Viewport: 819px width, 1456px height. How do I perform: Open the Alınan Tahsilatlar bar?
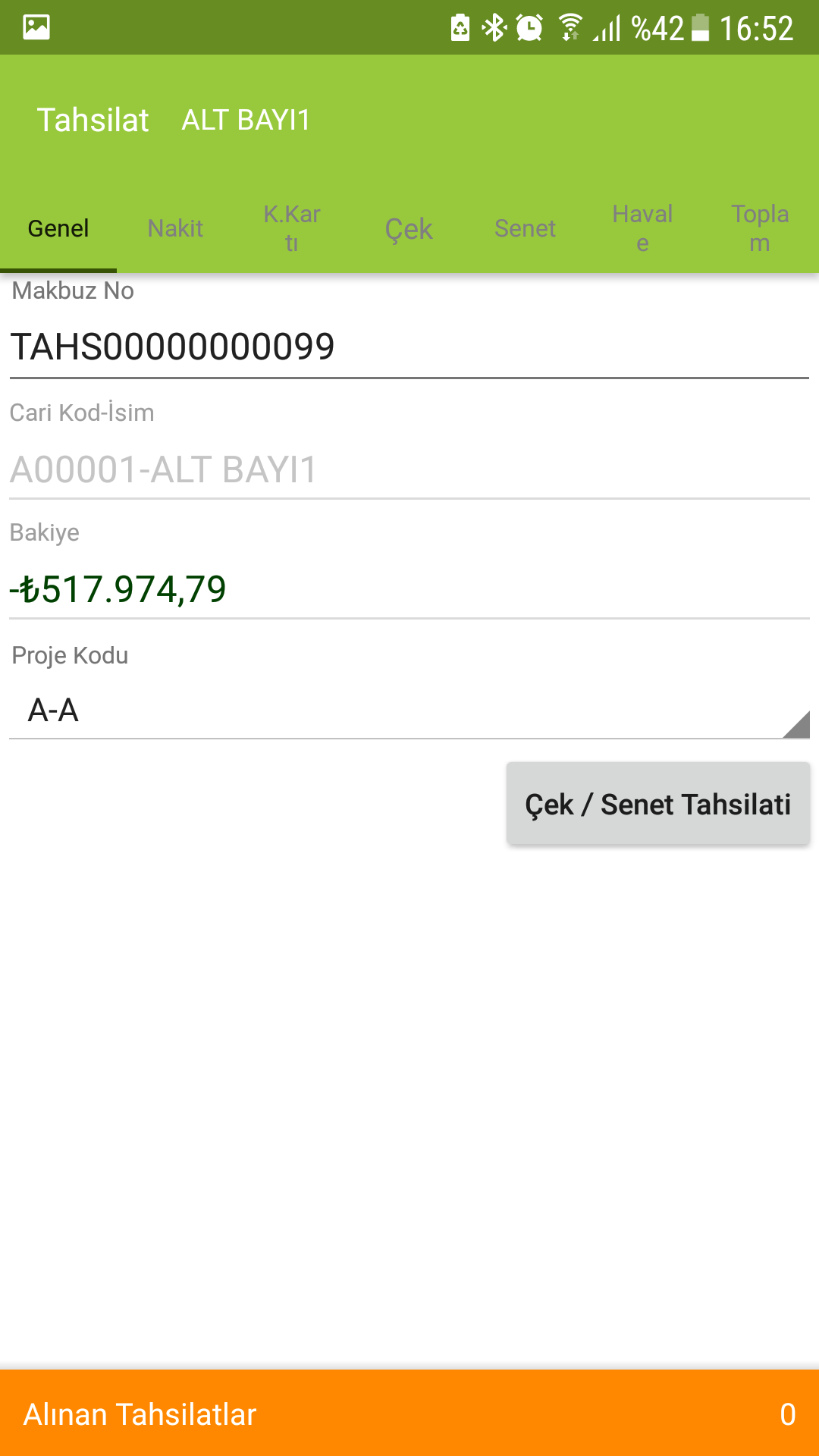click(x=409, y=1414)
